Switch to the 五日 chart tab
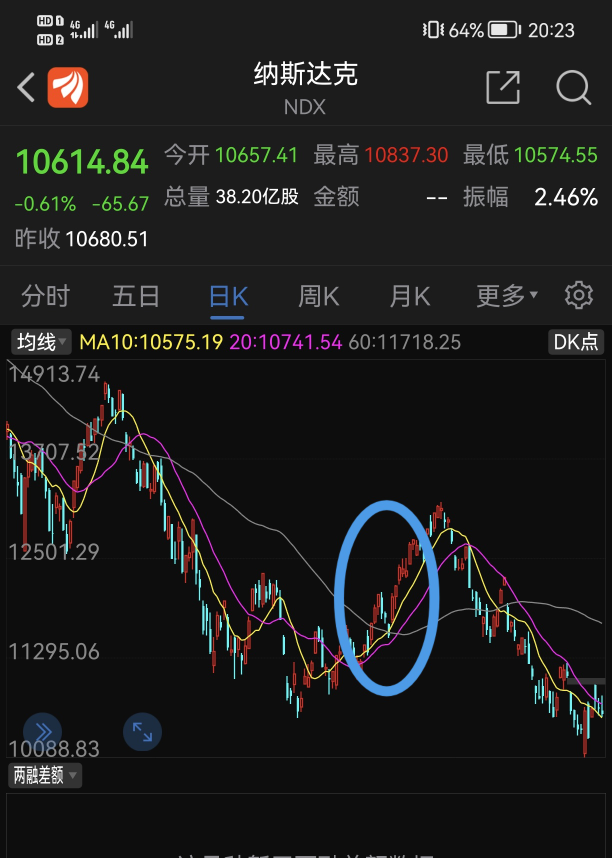The image size is (612, 858). coord(136,296)
